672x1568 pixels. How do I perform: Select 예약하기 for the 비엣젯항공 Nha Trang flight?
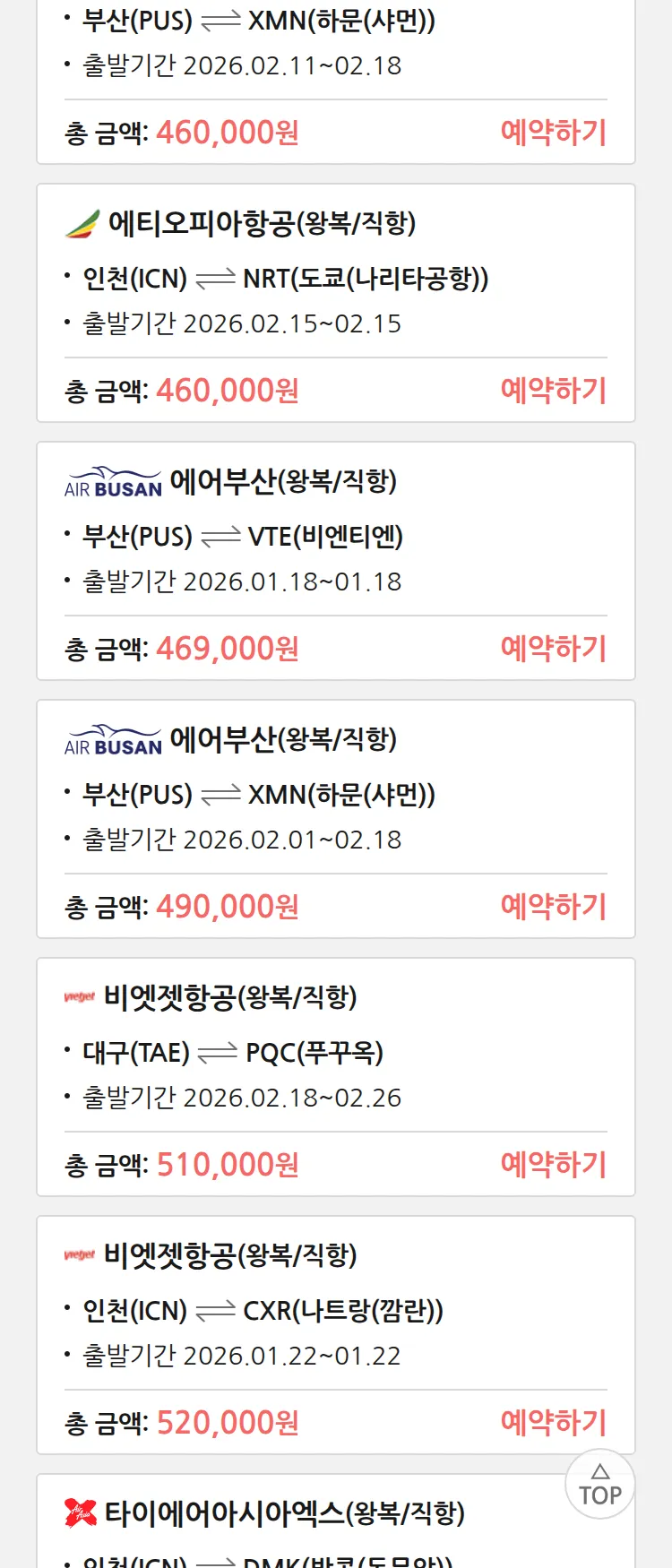[553, 1423]
